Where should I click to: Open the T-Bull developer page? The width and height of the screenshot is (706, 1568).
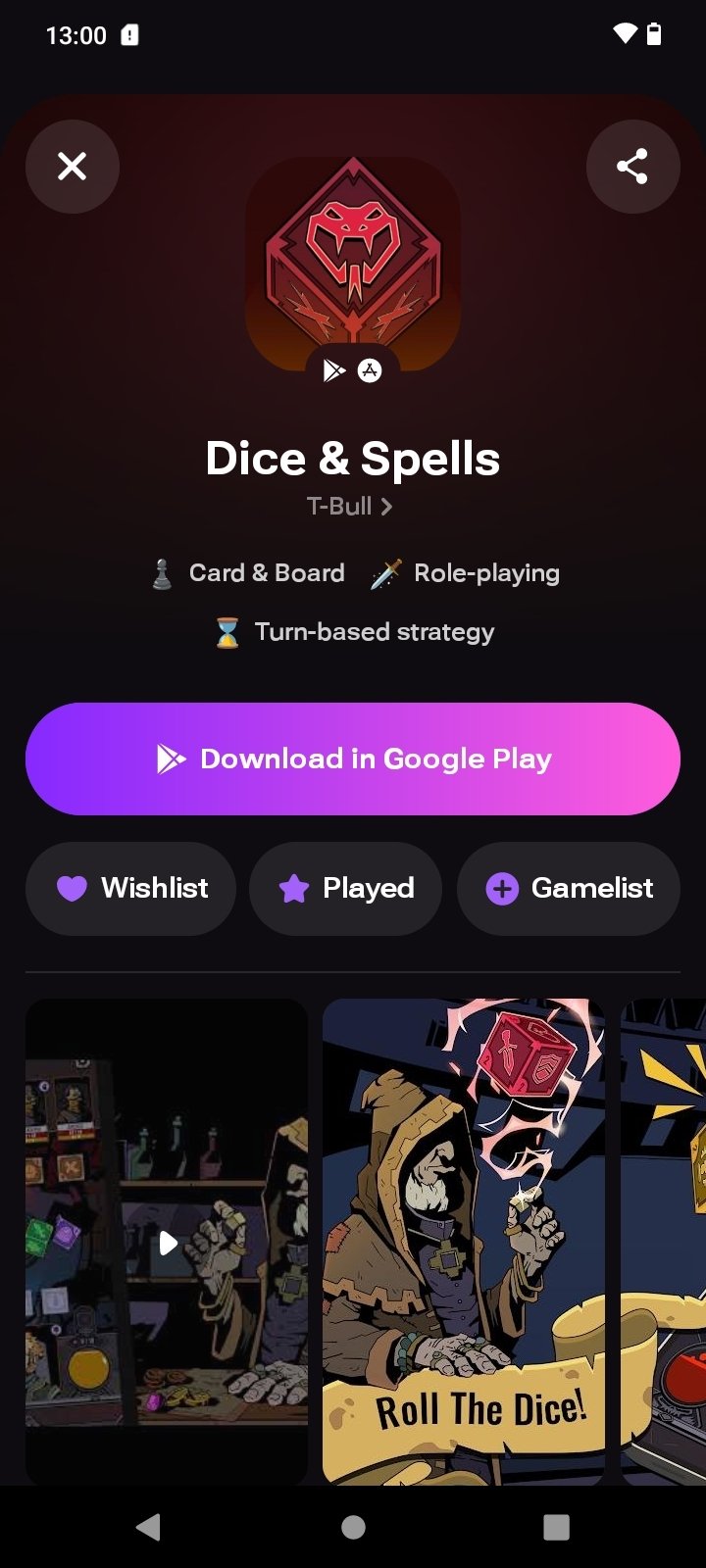point(349,507)
